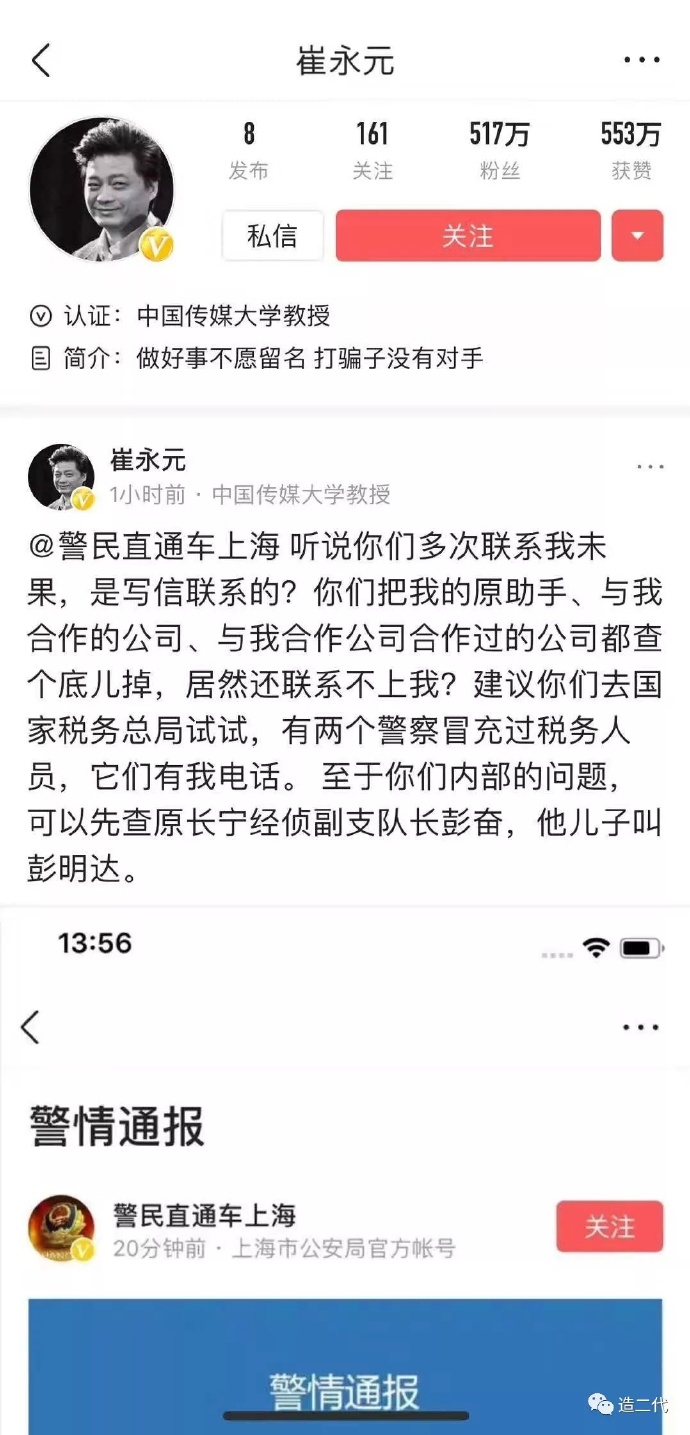The width and height of the screenshot is (690, 1435).
Task: View 崔永元's large profile avatar
Action: pyautogui.click(x=101, y=189)
